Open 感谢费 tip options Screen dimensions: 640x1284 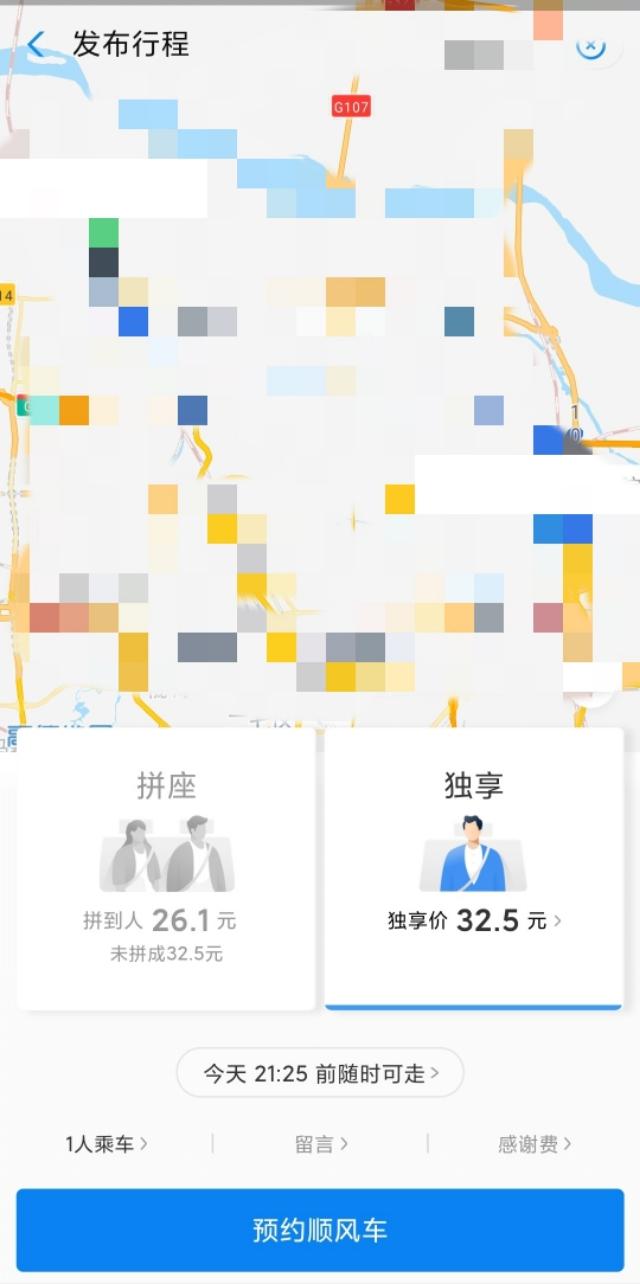click(x=534, y=1144)
